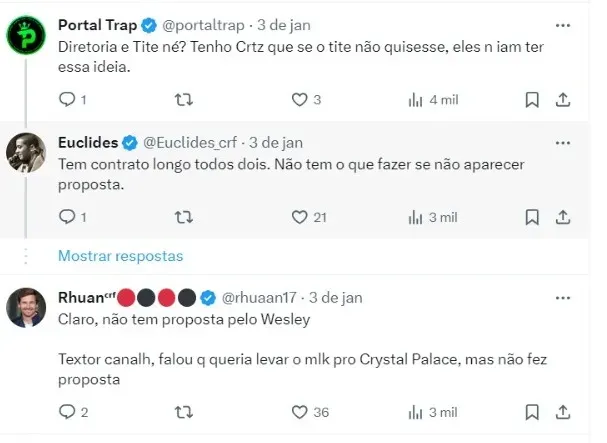Reply to Portal Trap's tweet
The width and height of the screenshot is (607, 443).
[67, 99]
